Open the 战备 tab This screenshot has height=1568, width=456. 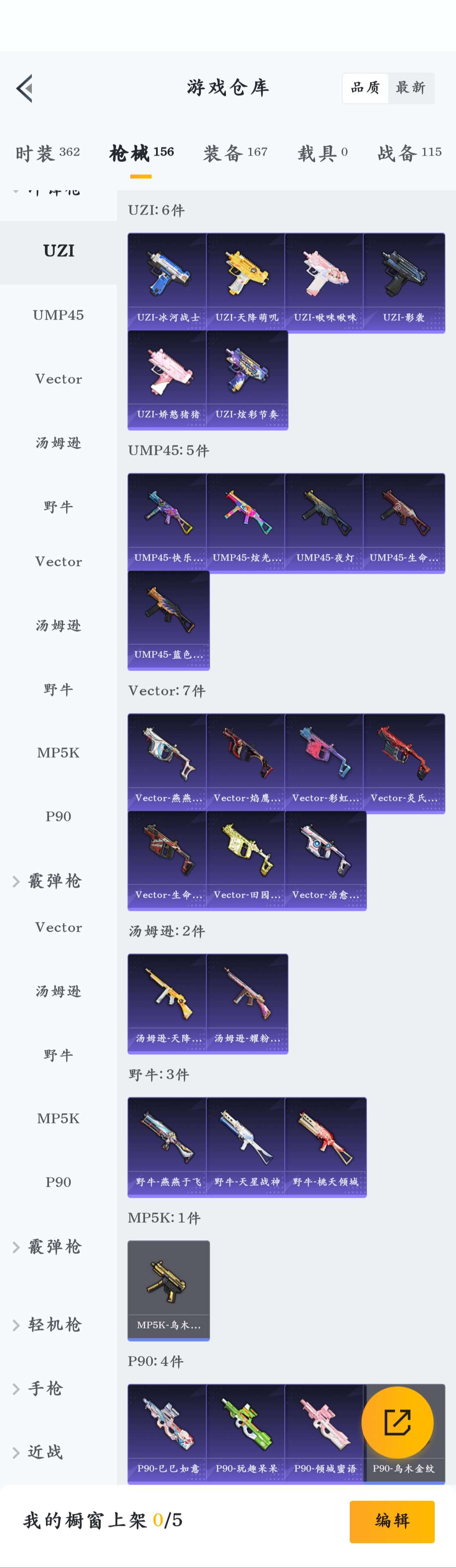click(409, 153)
